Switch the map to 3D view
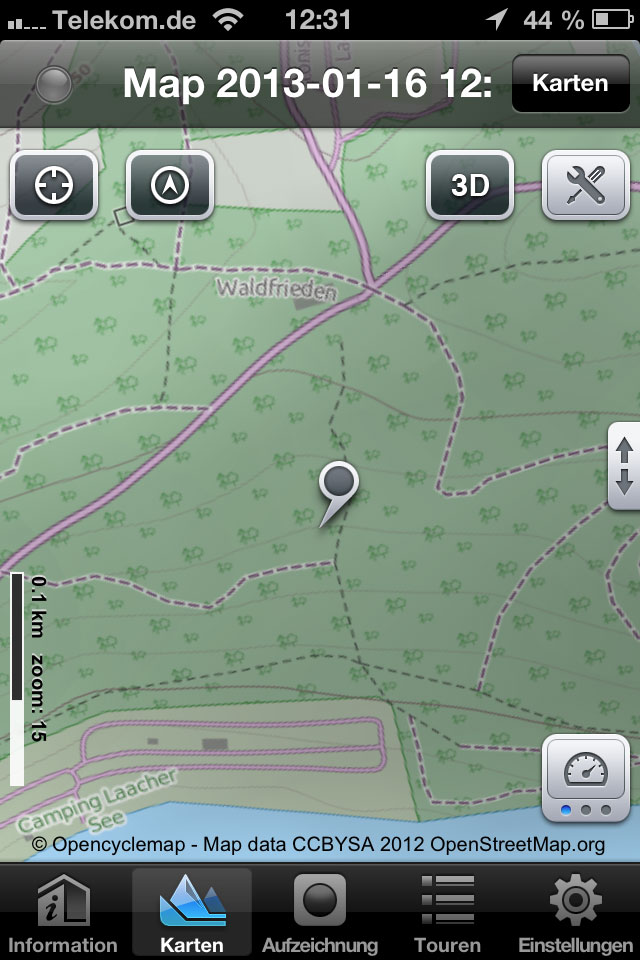 pos(470,185)
